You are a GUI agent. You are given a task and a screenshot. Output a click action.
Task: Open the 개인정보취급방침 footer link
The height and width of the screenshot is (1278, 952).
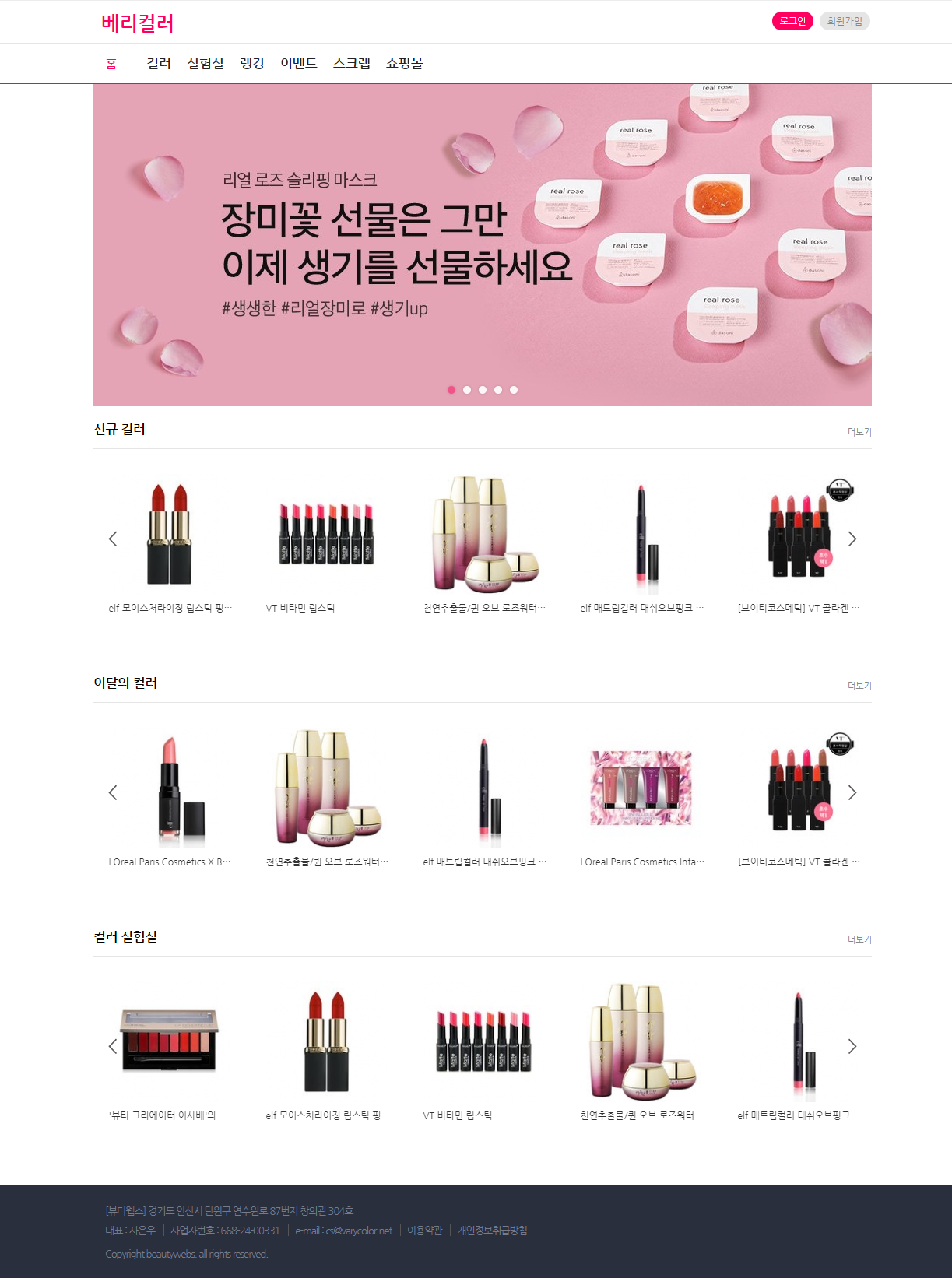tap(492, 1231)
